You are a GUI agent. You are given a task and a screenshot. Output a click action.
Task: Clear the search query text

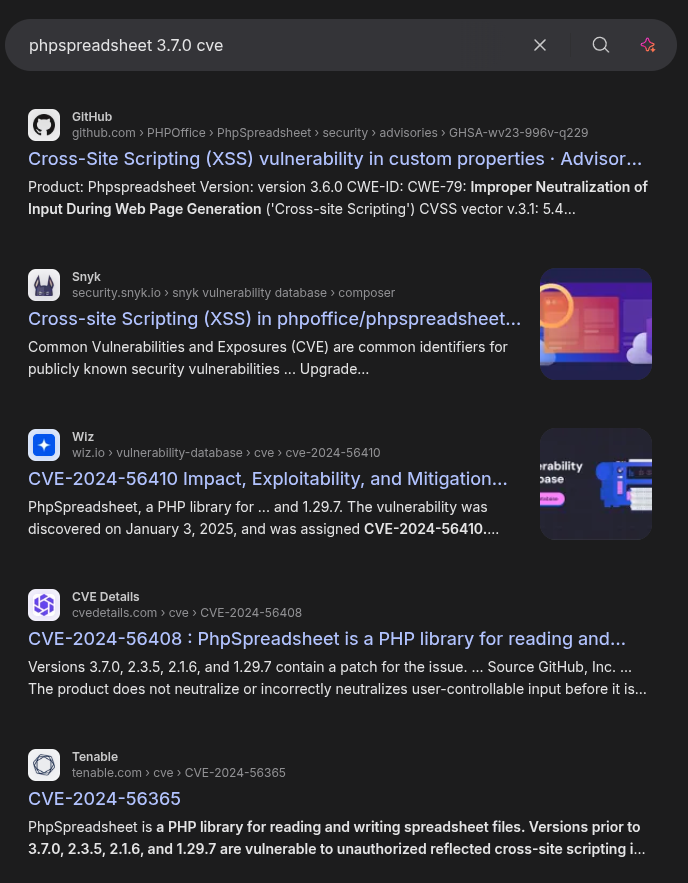point(540,45)
